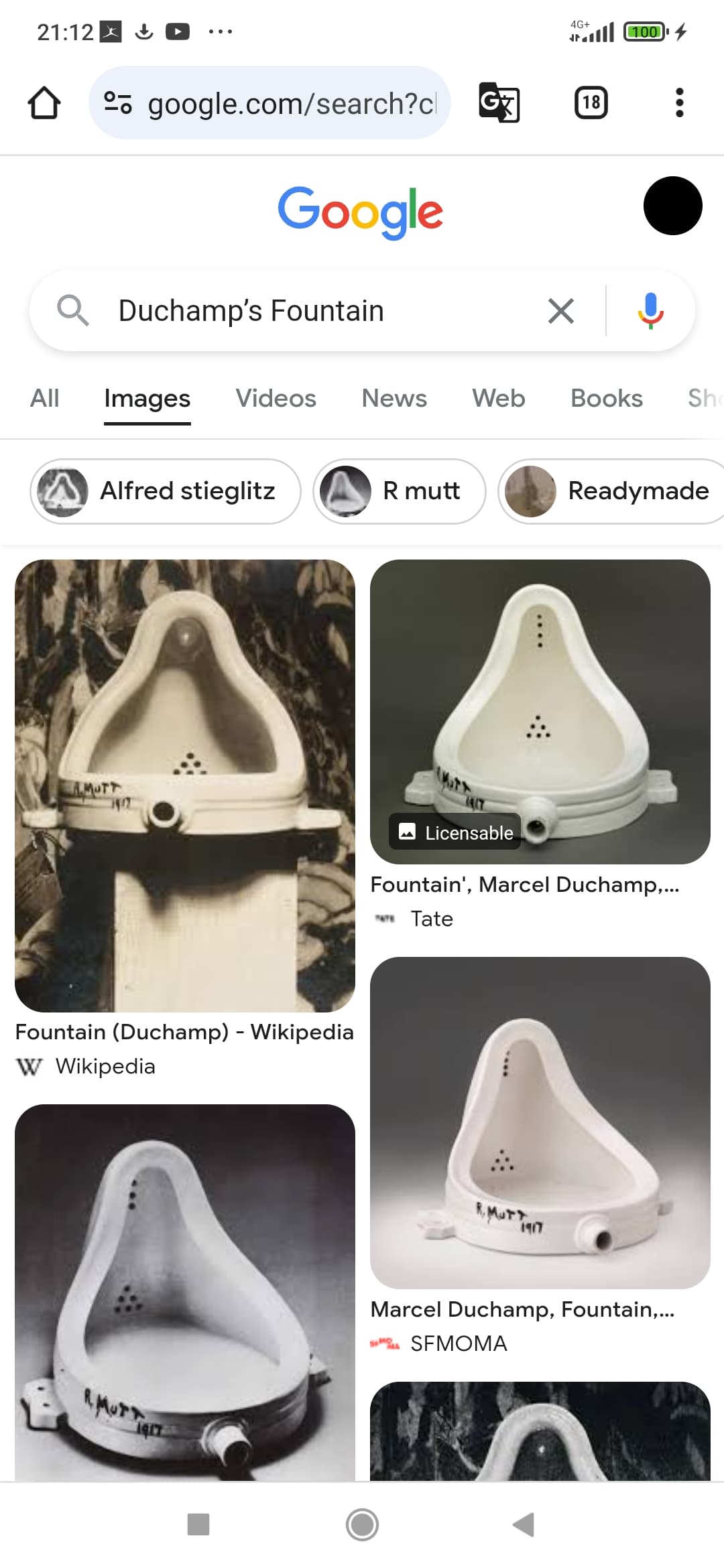
Task: Clear the search query text
Action: click(x=560, y=311)
